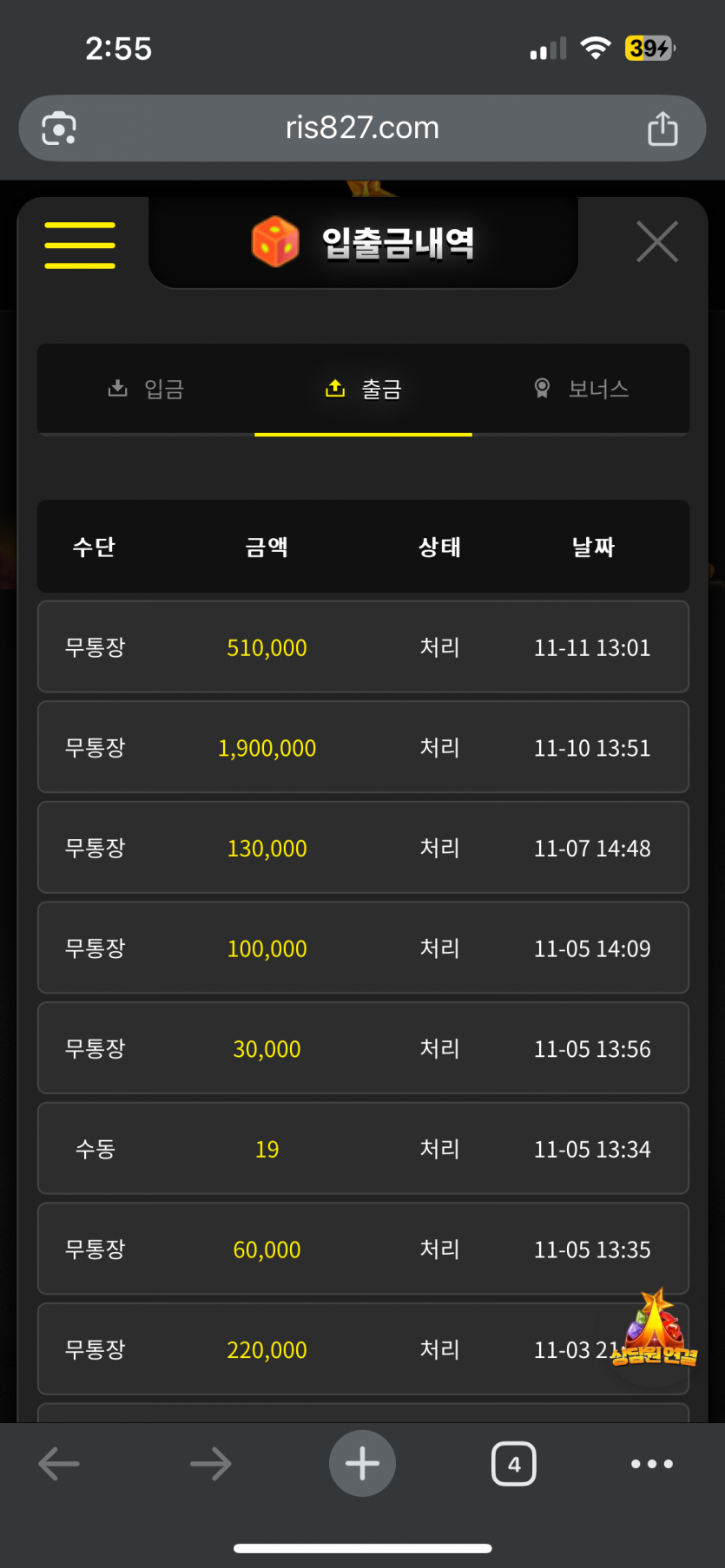Viewport: 725px width, 1568px height.
Task: Open the camera search icon in address bar
Action: click(59, 128)
